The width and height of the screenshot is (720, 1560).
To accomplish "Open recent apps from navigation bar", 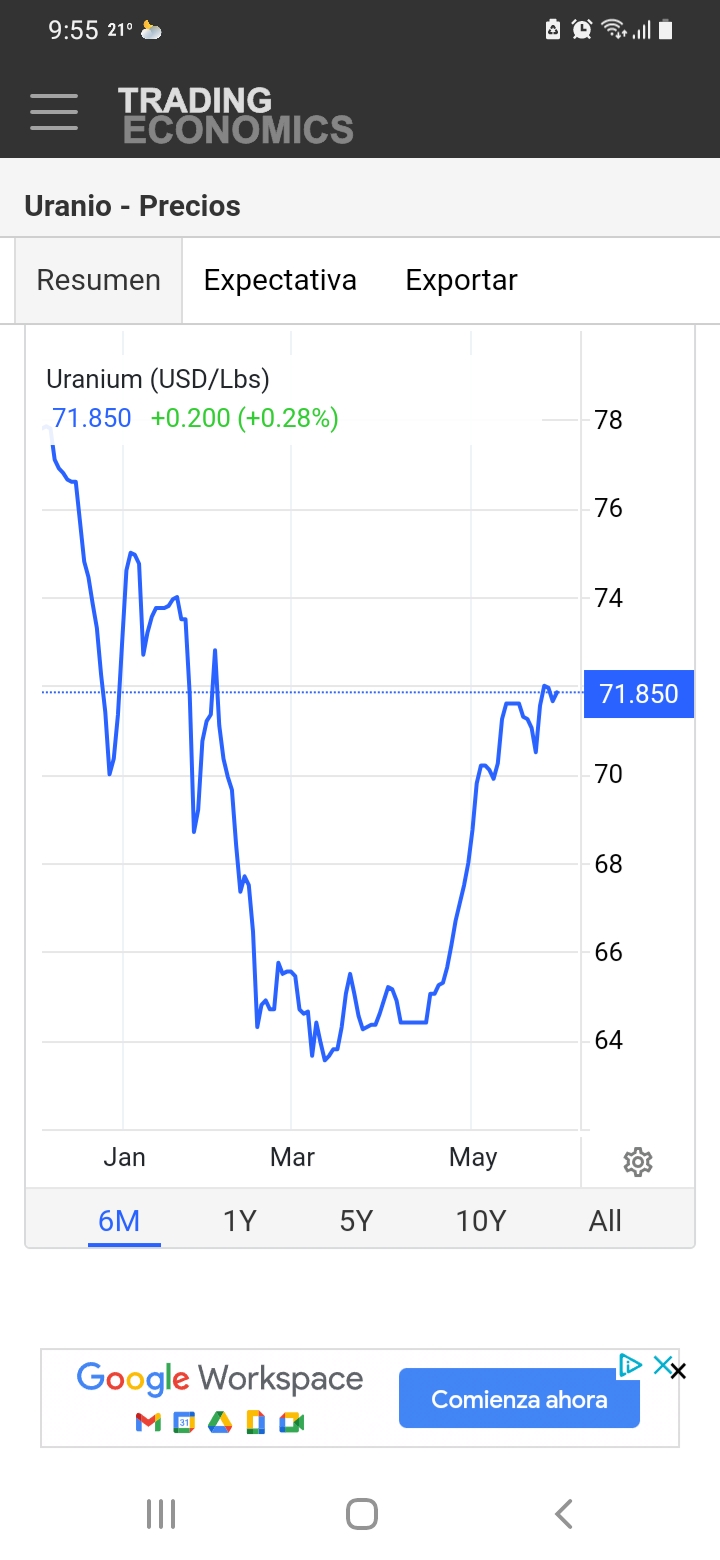I will coord(161,1514).
